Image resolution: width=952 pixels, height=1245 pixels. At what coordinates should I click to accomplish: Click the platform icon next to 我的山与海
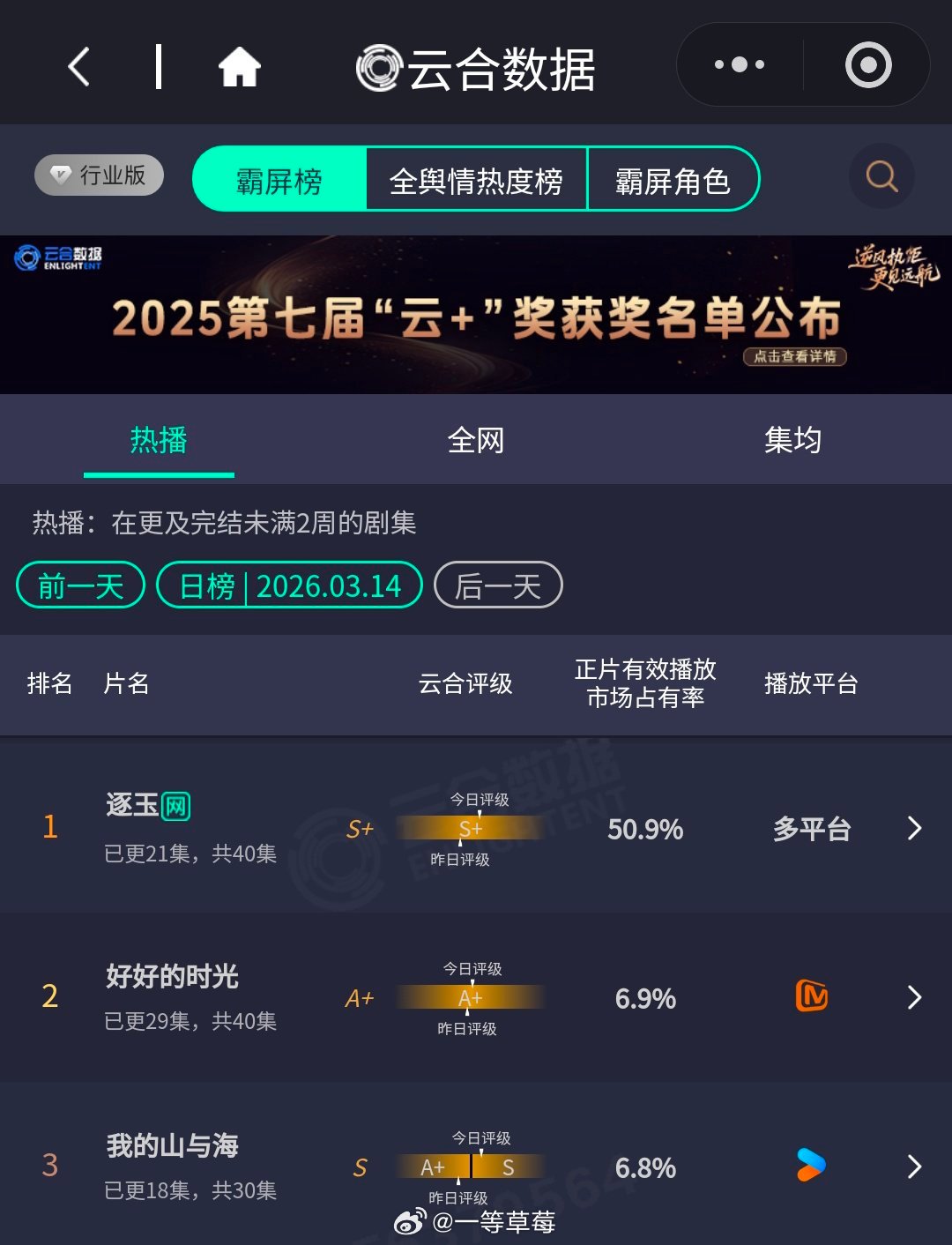[812, 1166]
